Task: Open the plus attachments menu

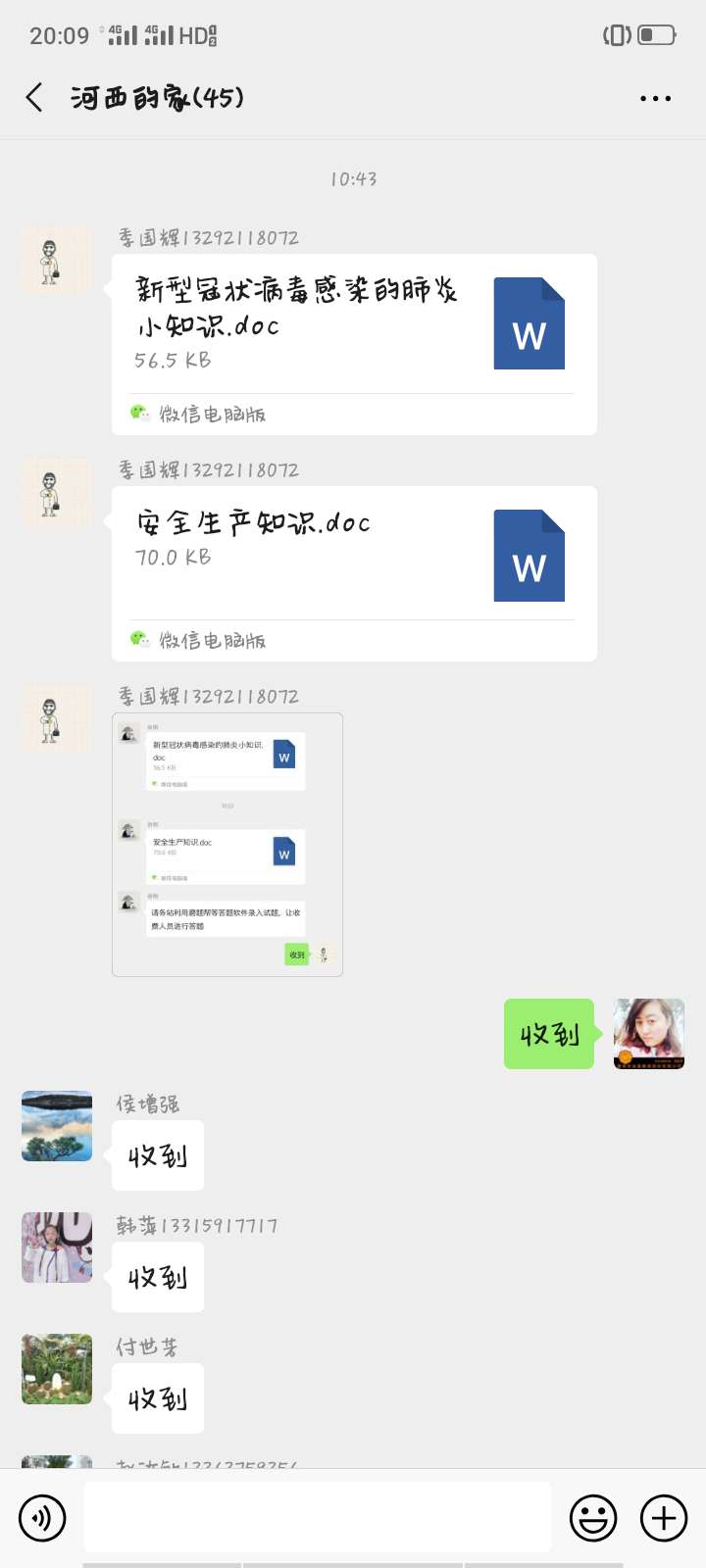Action: (x=664, y=1518)
